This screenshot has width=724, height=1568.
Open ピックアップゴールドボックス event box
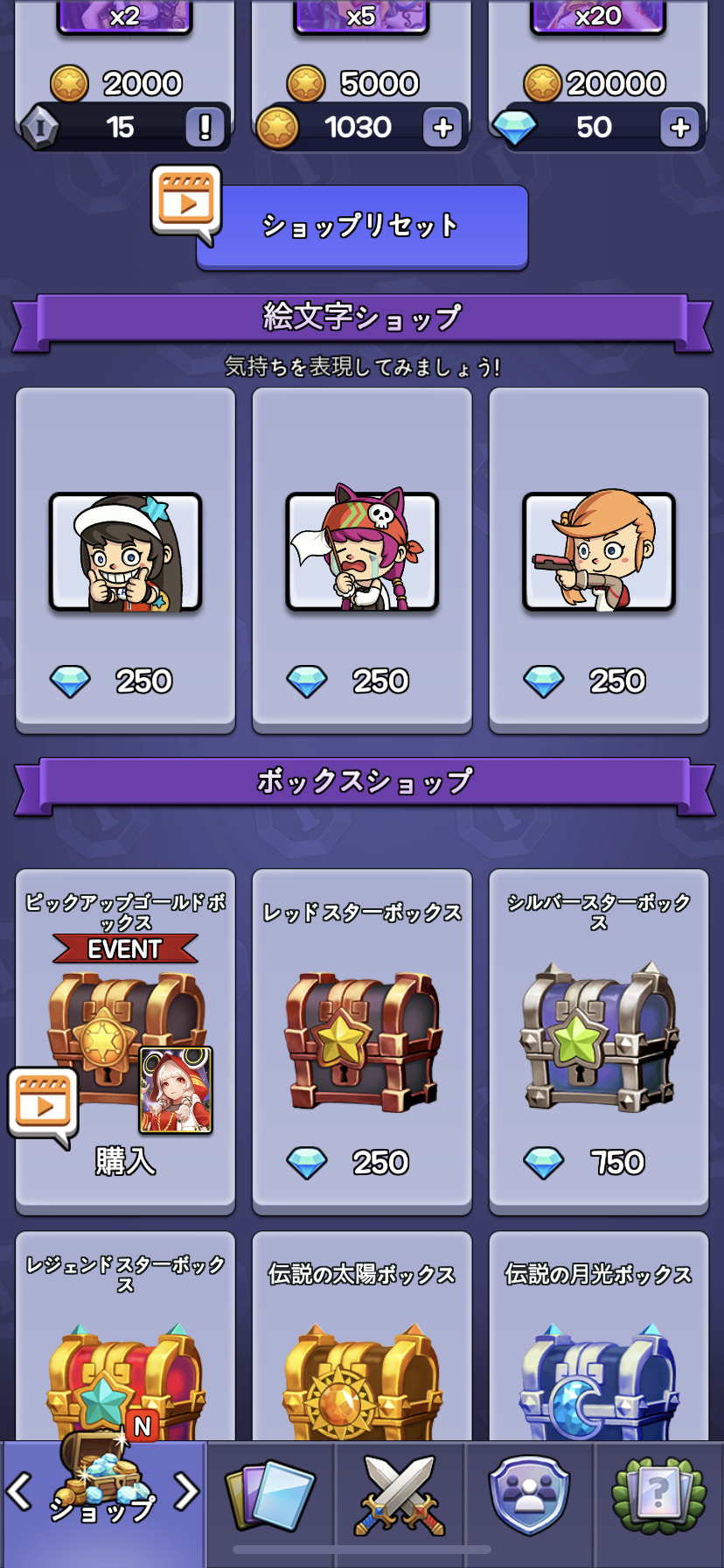(125, 1041)
